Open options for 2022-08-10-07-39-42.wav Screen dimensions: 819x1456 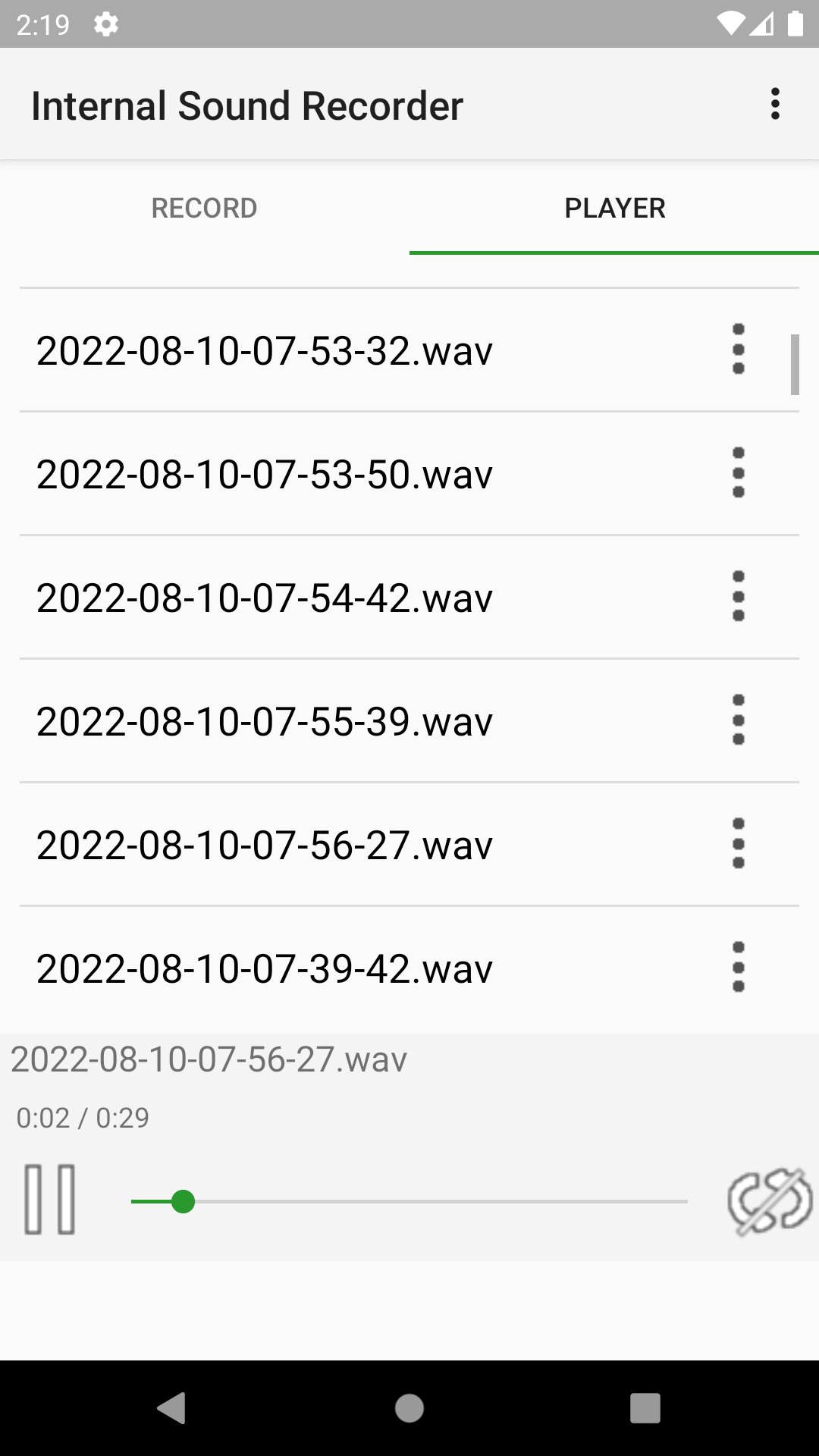point(739,968)
